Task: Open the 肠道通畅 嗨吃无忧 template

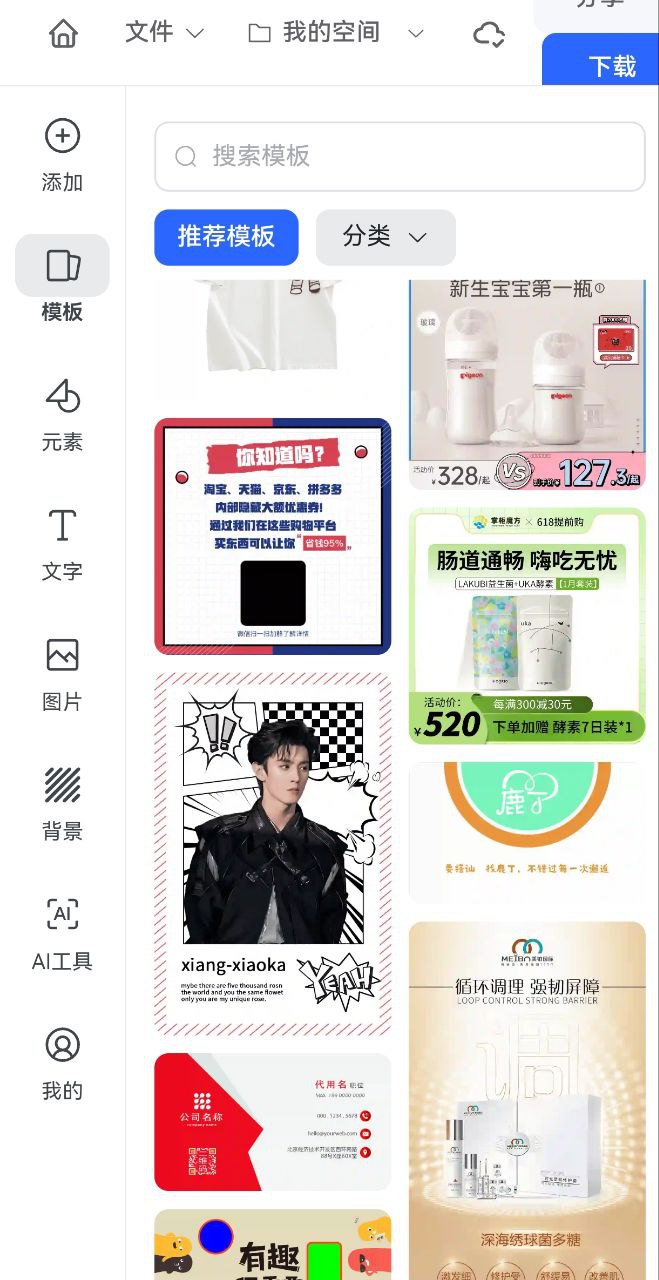Action: (x=527, y=625)
